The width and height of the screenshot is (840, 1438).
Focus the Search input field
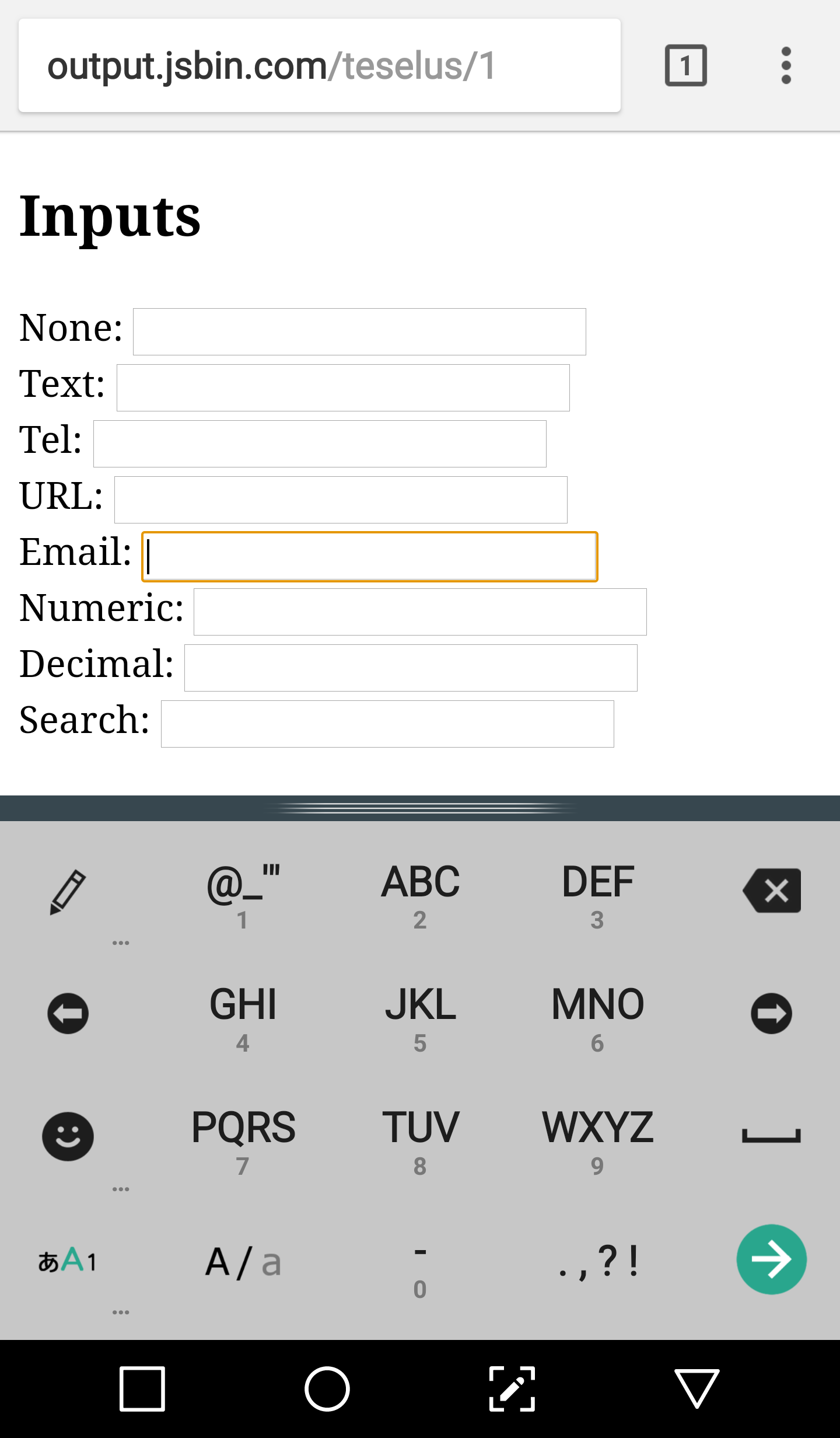(x=387, y=724)
